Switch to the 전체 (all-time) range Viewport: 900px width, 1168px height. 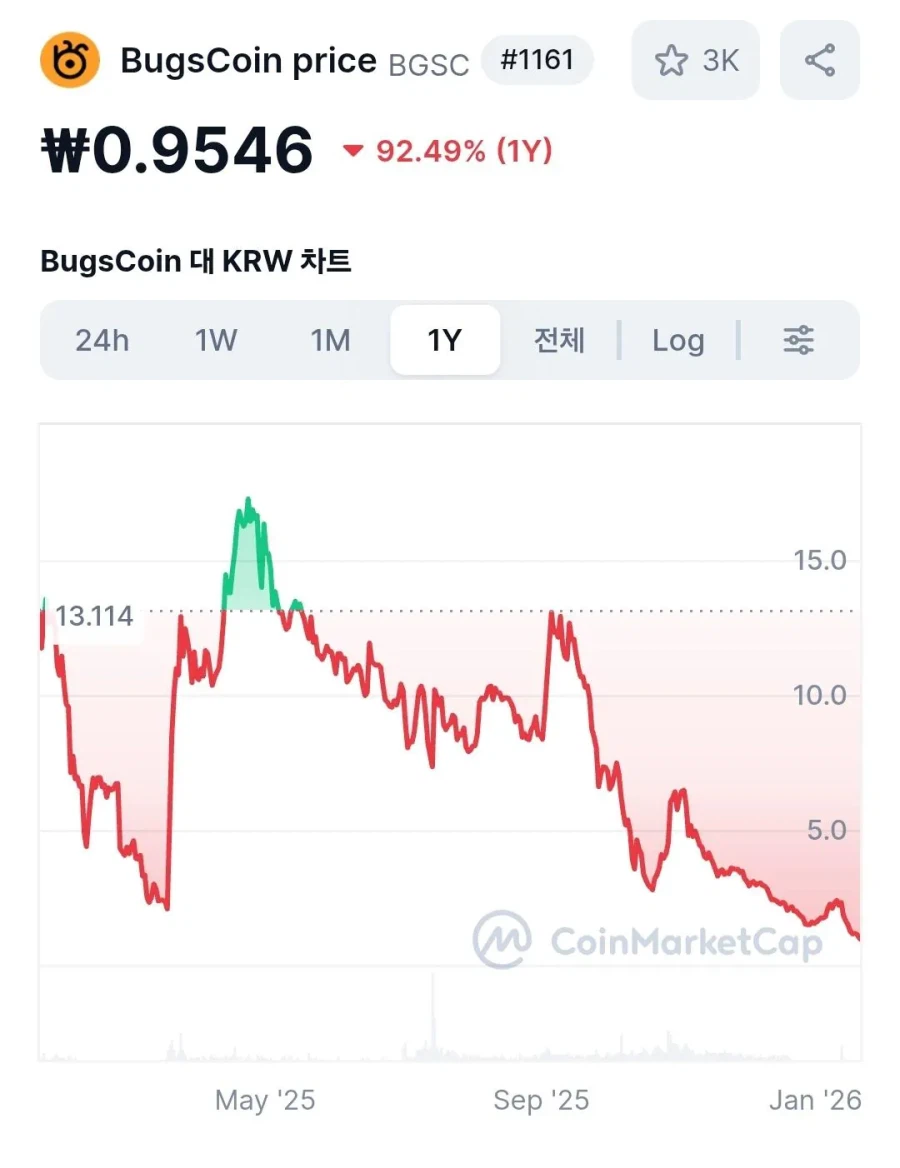click(559, 341)
